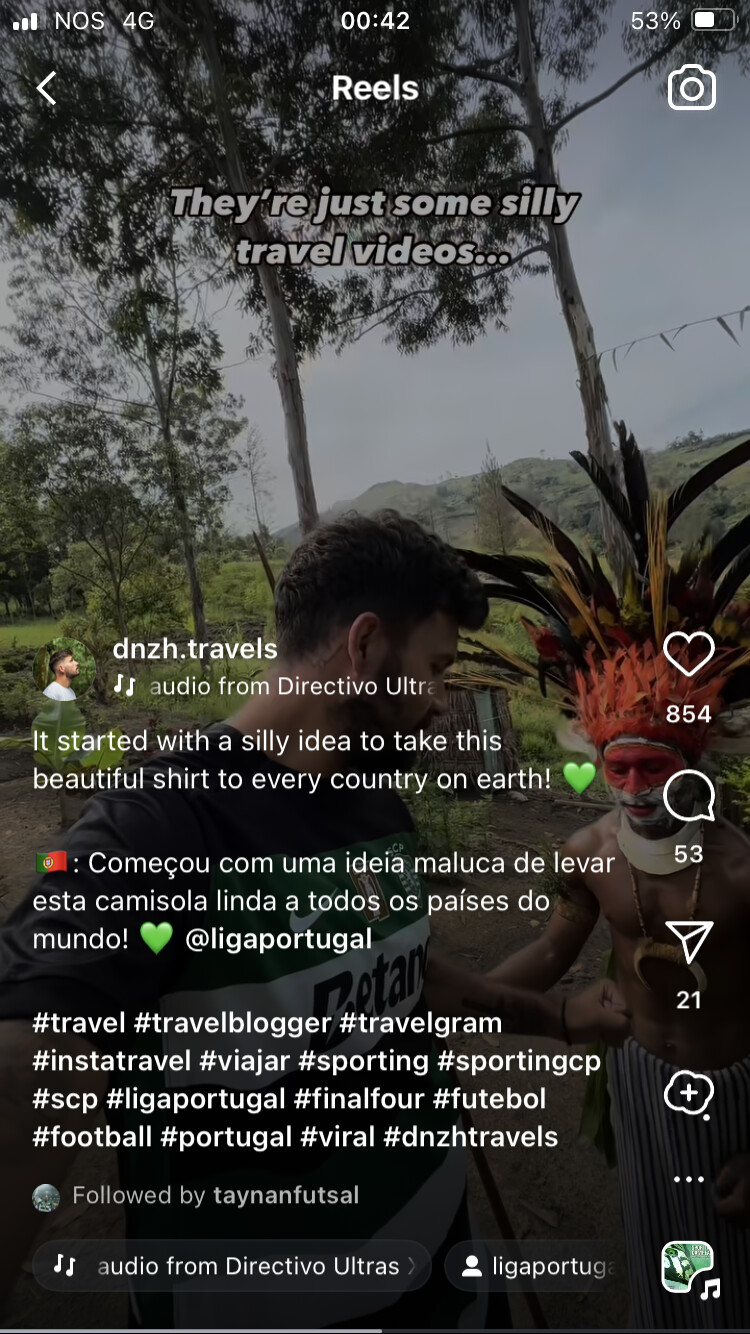Open the #travelblogger hashtag
The height and width of the screenshot is (1334, 750).
point(232,1023)
